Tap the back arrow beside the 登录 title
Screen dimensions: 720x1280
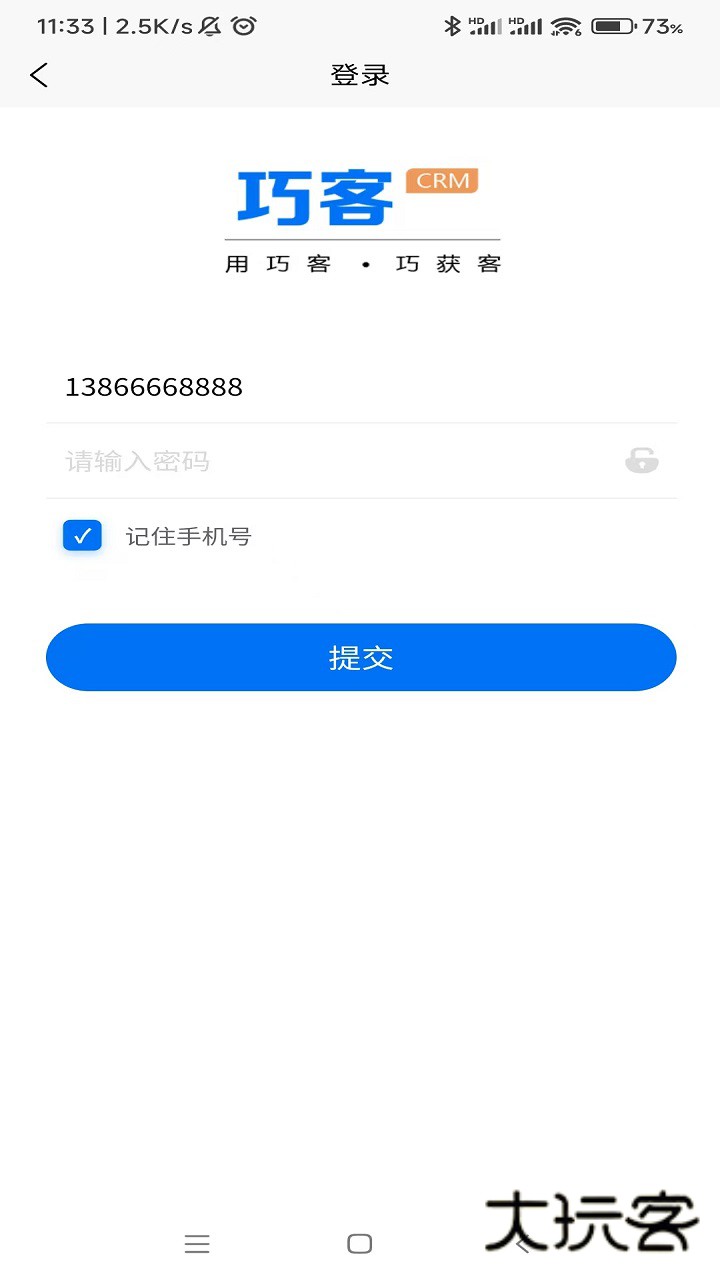pos(38,75)
